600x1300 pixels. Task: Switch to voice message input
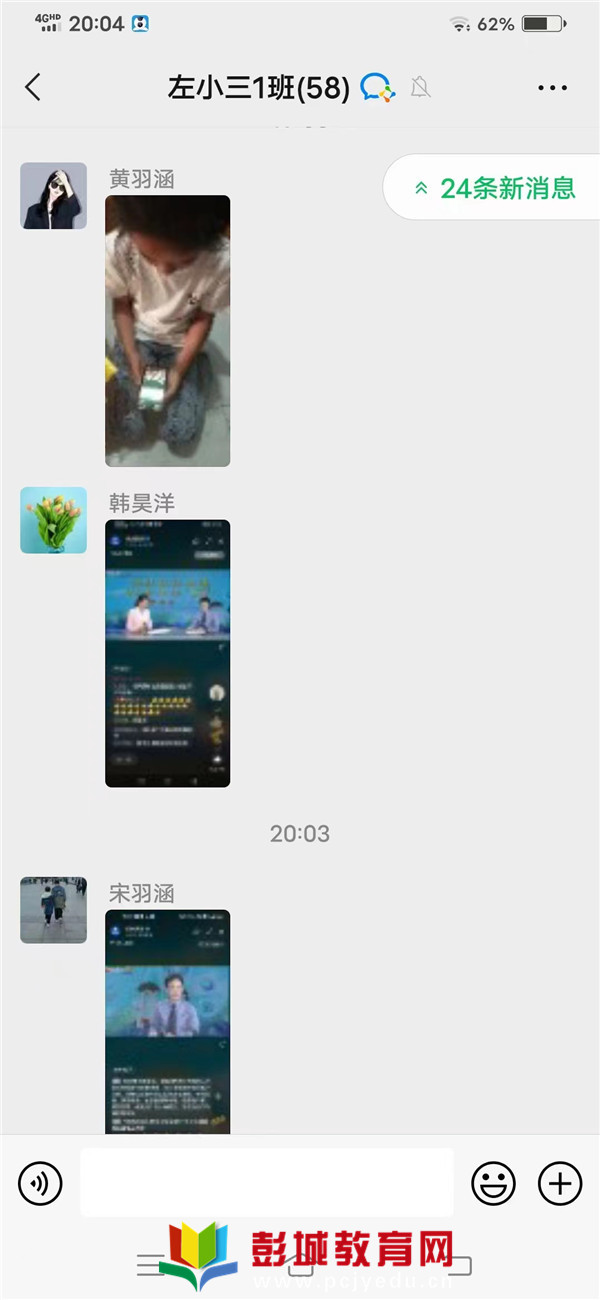tap(40, 1183)
